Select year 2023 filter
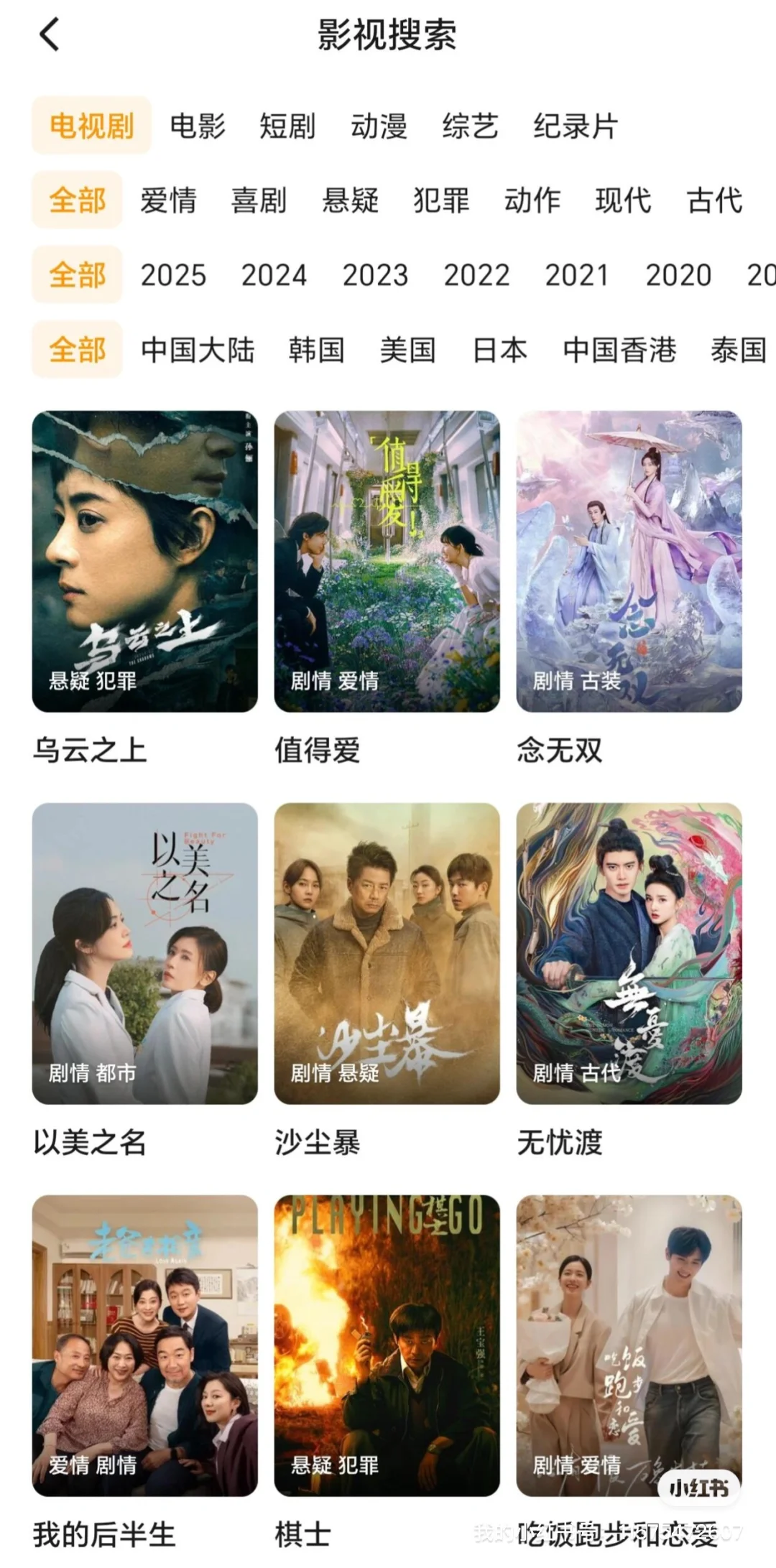Screen dimensions: 776x1568 375,275
